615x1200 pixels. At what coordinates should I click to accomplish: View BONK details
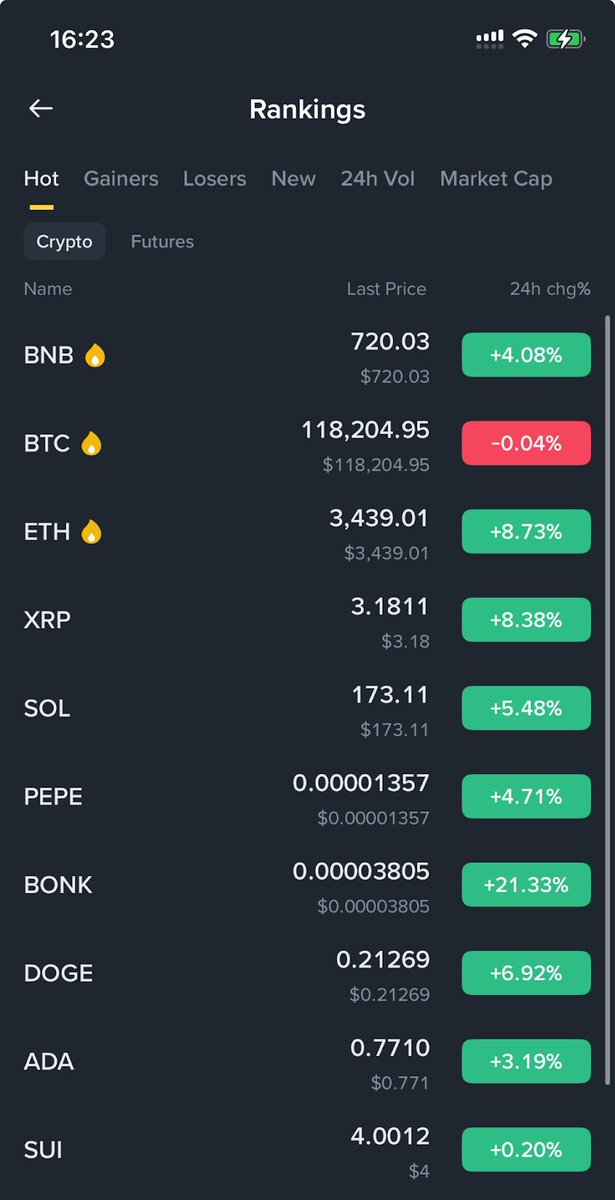tap(307, 884)
